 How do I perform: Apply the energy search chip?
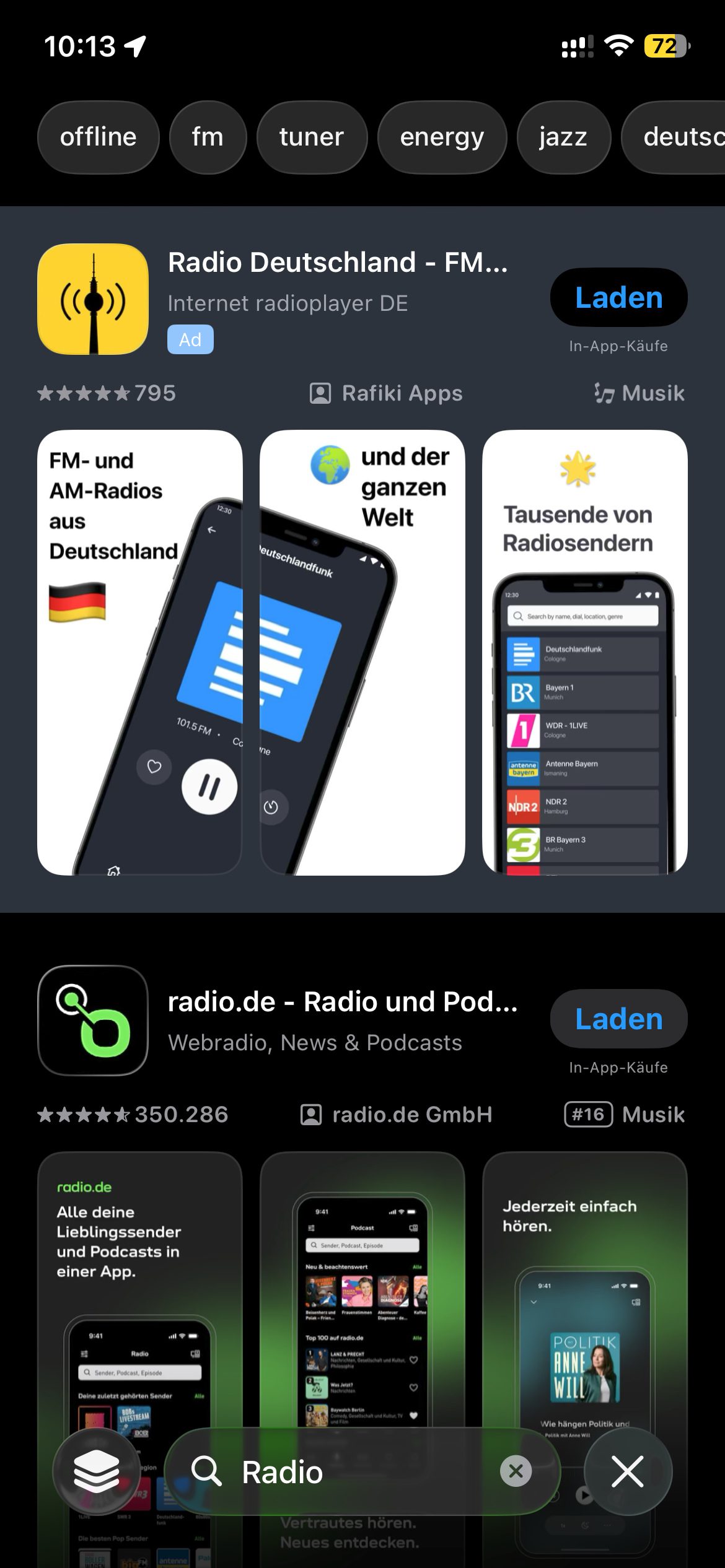(442, 137)
